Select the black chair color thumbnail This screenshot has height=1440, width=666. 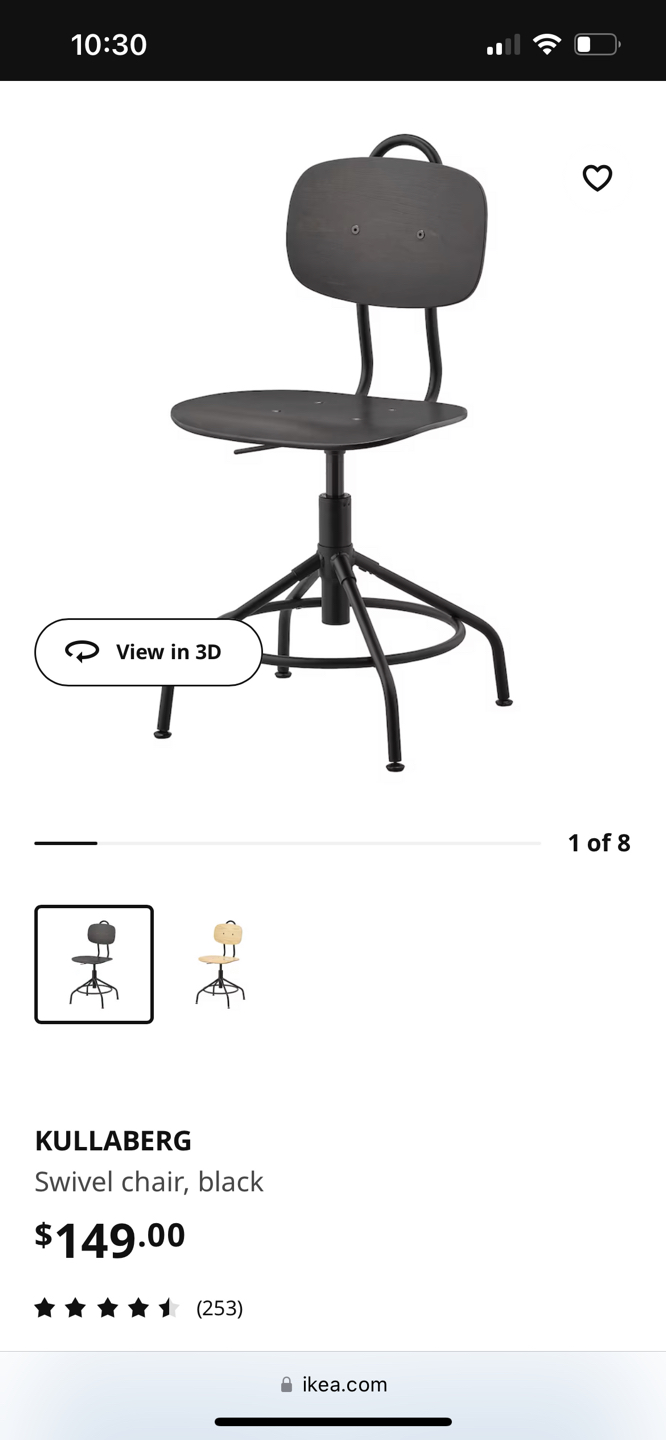pyautogui.click(x=94, y=964)
